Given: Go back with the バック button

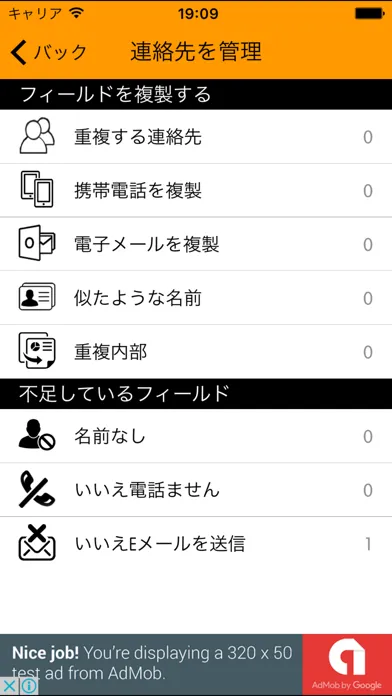Looking at the screenshot, I should [48, 52].
